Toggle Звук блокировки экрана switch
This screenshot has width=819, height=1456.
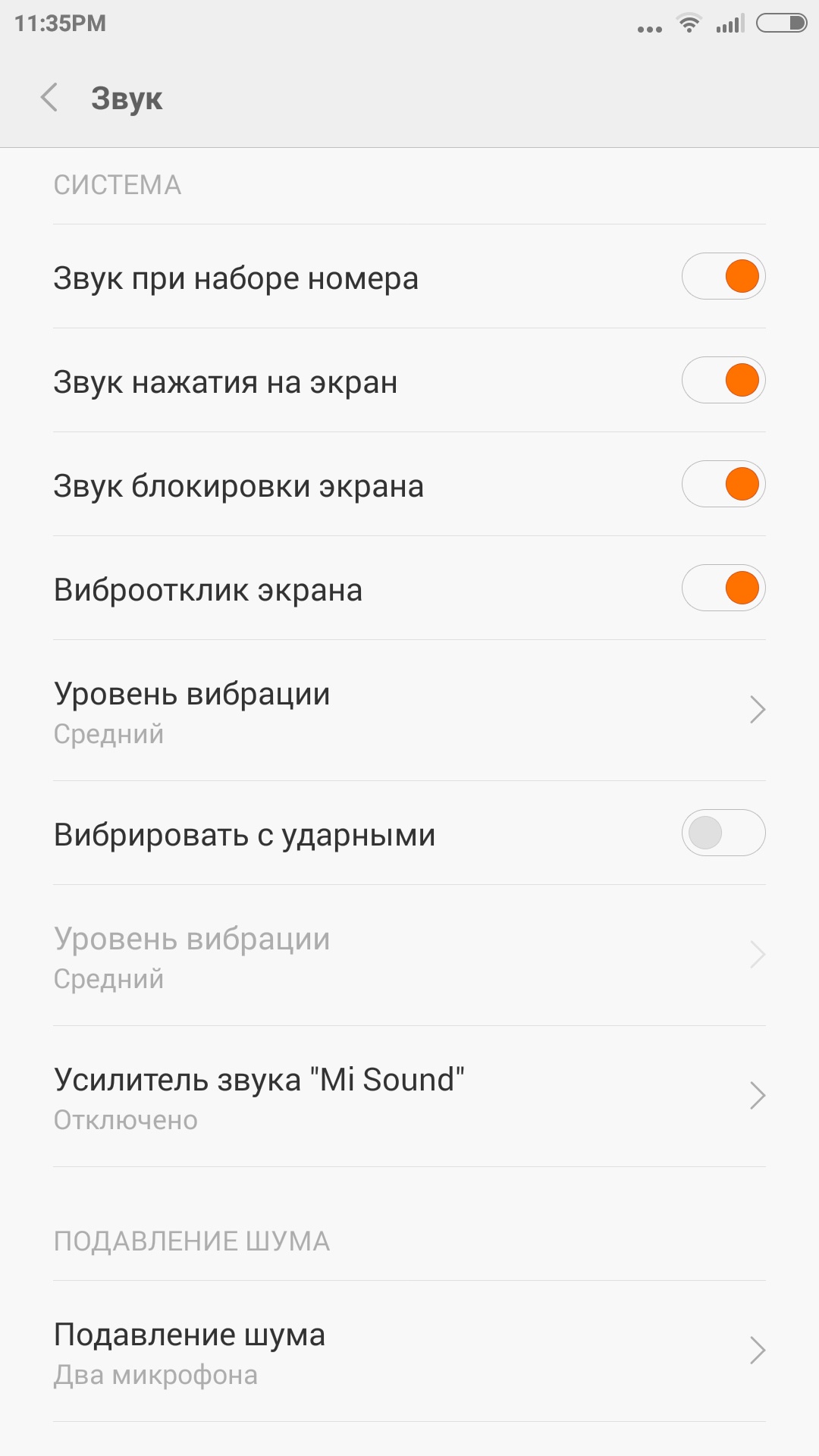[723, 485]
